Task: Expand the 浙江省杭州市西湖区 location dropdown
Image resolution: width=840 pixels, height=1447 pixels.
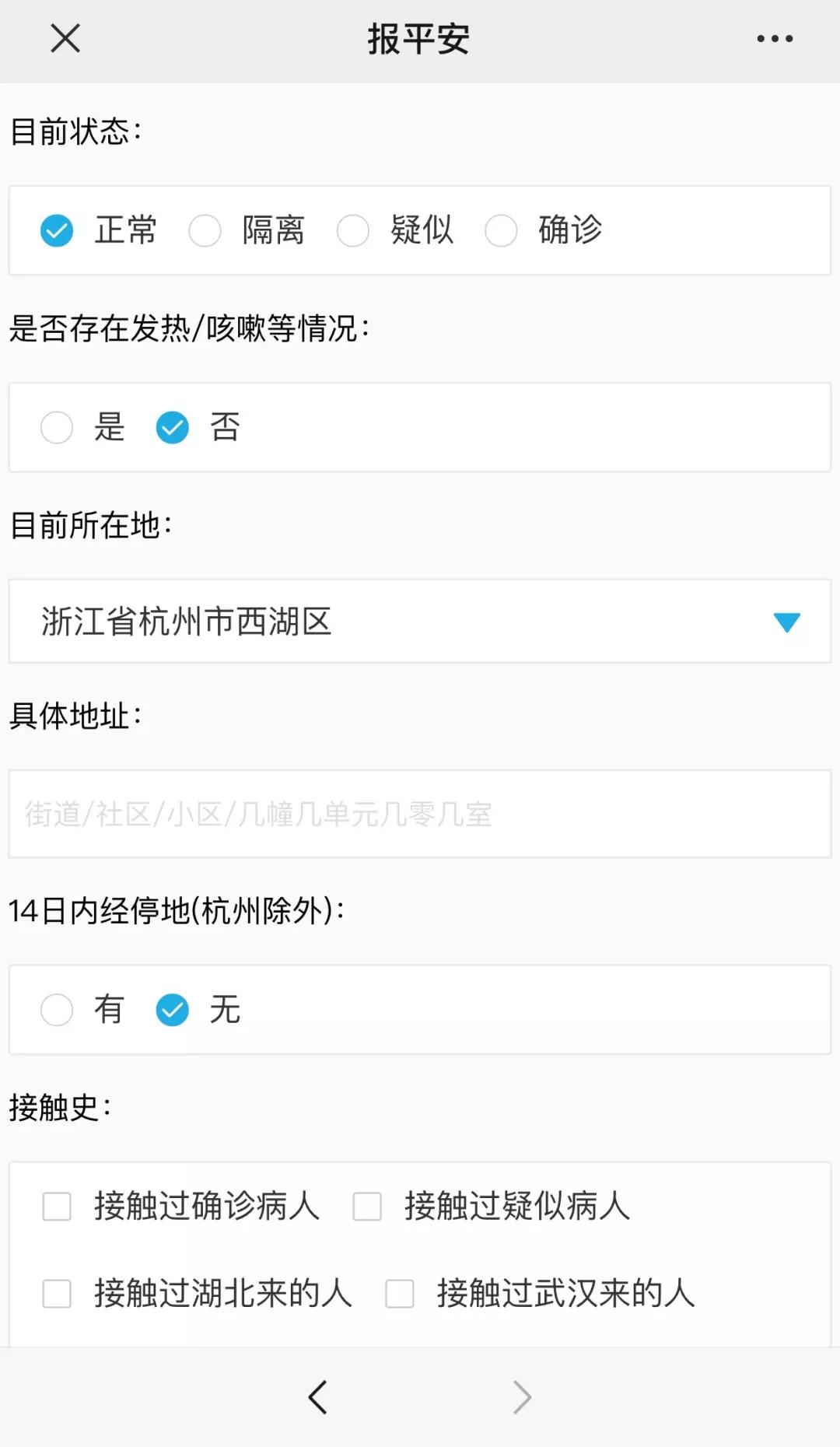Action: point(420,622)
